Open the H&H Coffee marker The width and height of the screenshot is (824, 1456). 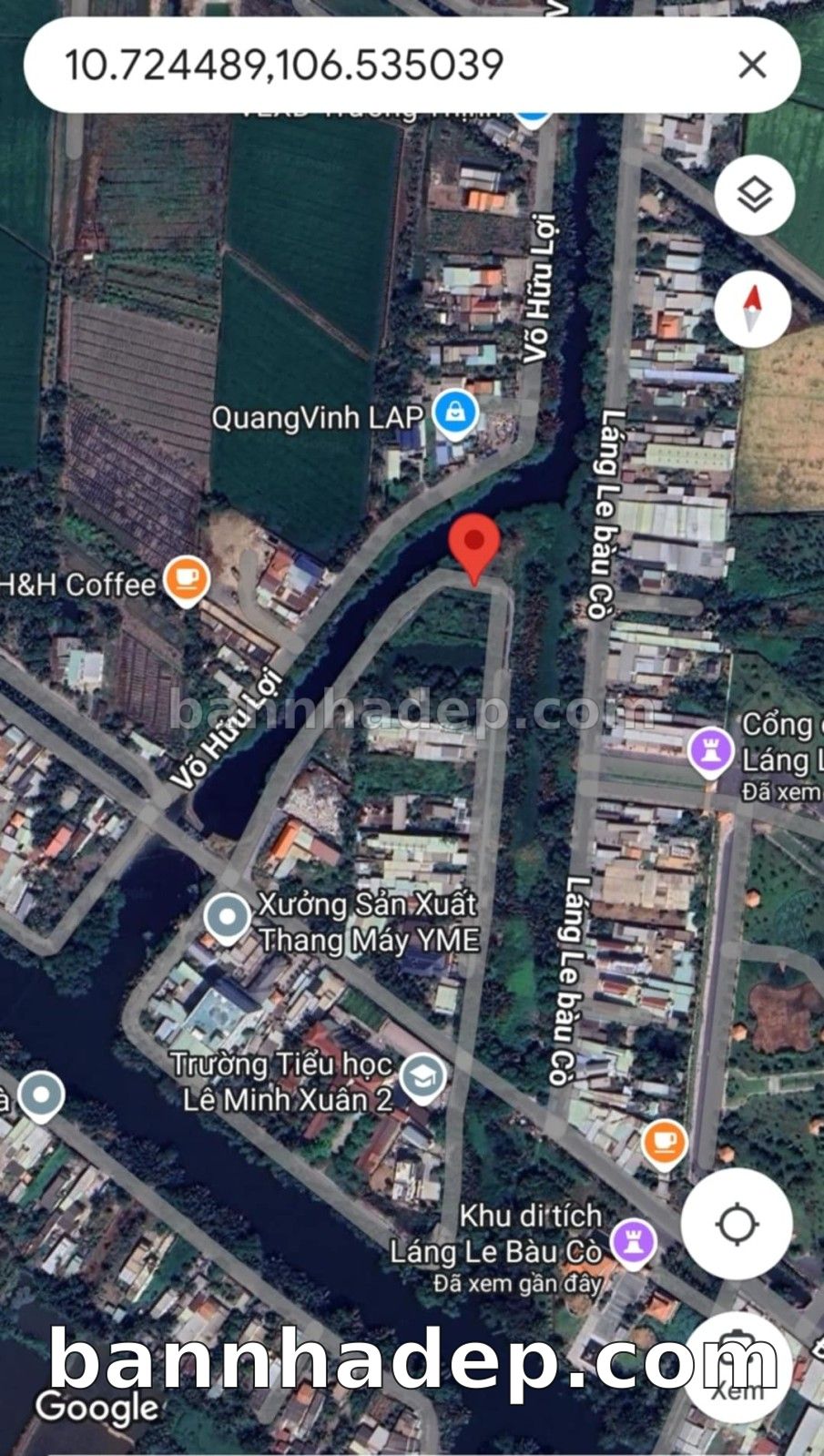(187, 580)
